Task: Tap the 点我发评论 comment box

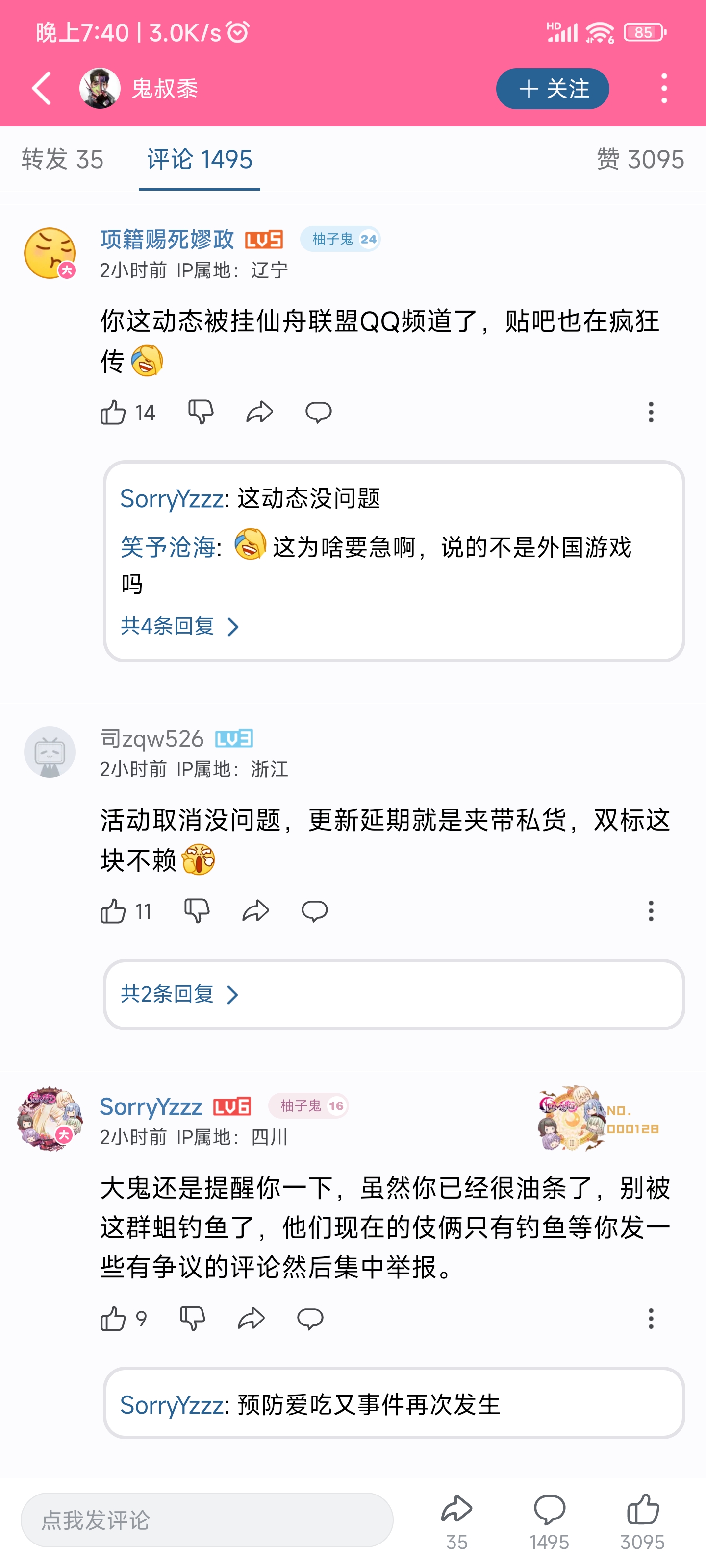Action: point(206,1520)
